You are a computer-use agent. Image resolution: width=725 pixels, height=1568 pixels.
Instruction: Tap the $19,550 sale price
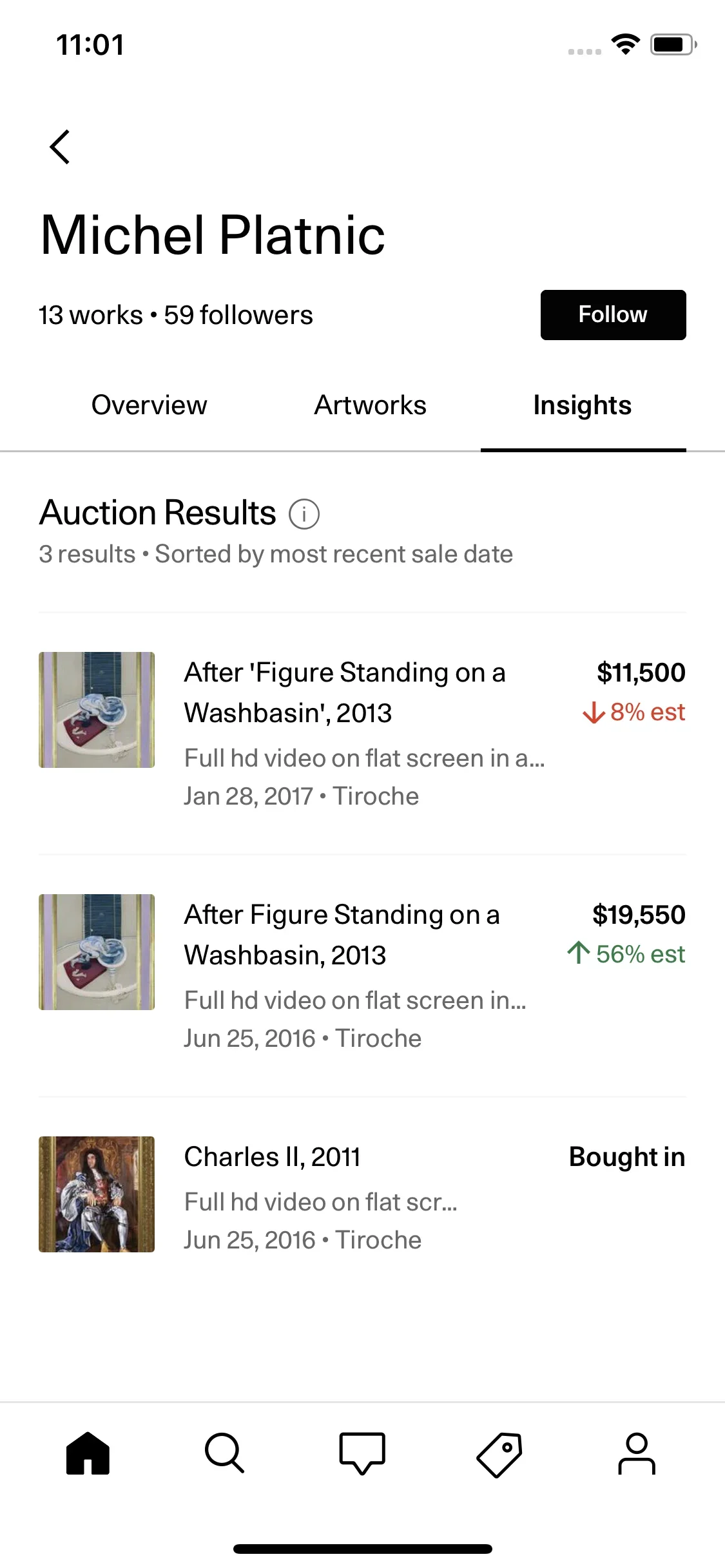pyautogui.click(x=638, y=915)
